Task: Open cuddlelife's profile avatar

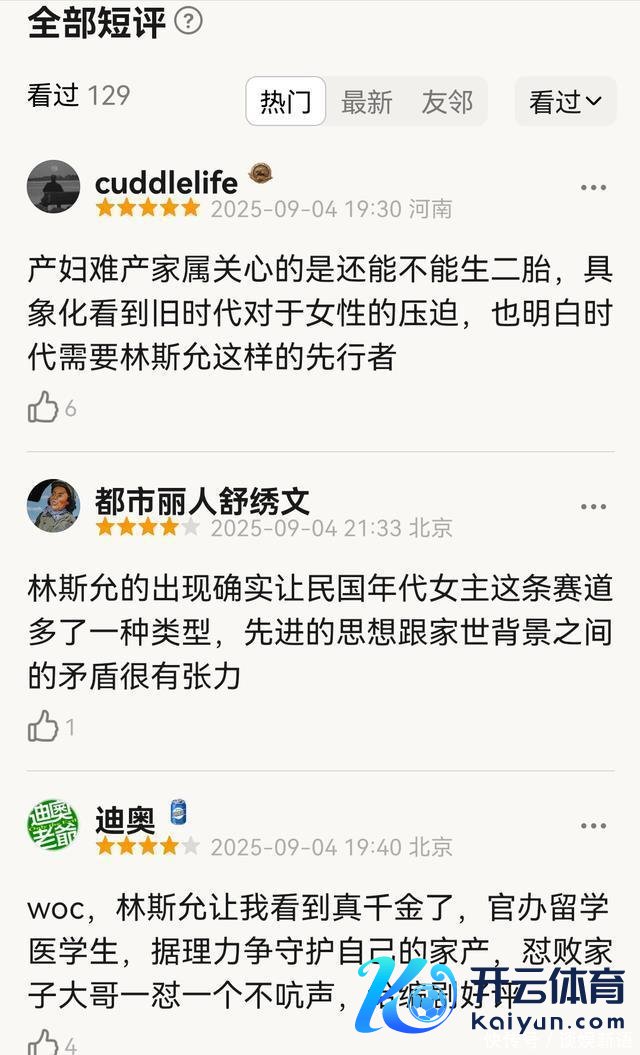Action: [53, 186]
